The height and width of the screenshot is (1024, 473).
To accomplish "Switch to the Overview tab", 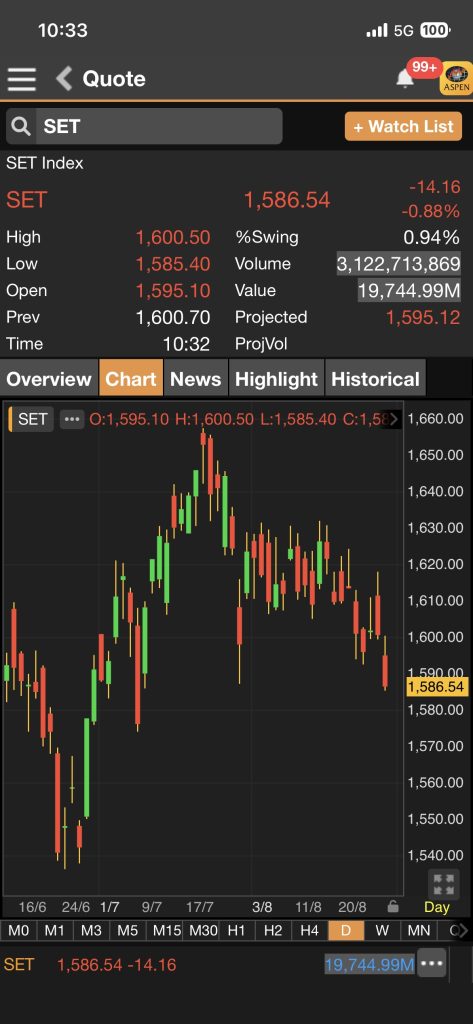I will [49, 379].
